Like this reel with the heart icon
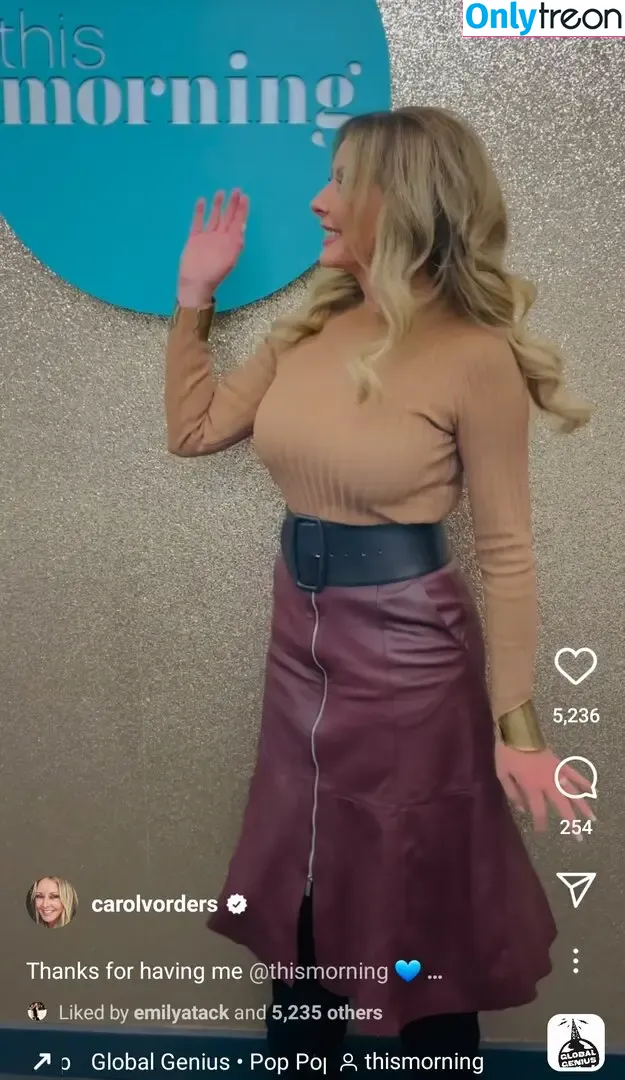This screenshot has height=1080, width=625. click(575, 667)
